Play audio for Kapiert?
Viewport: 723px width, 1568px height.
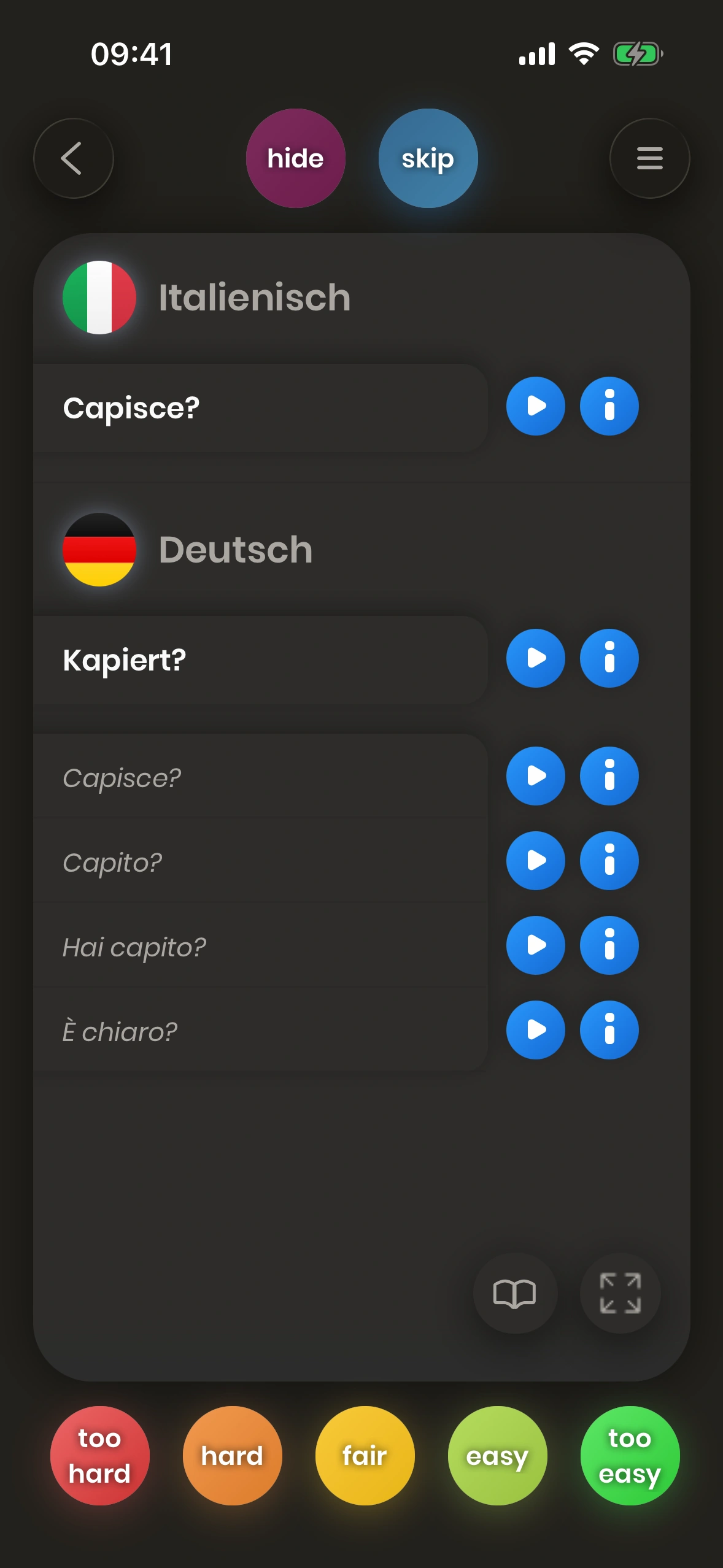point(535,658)
